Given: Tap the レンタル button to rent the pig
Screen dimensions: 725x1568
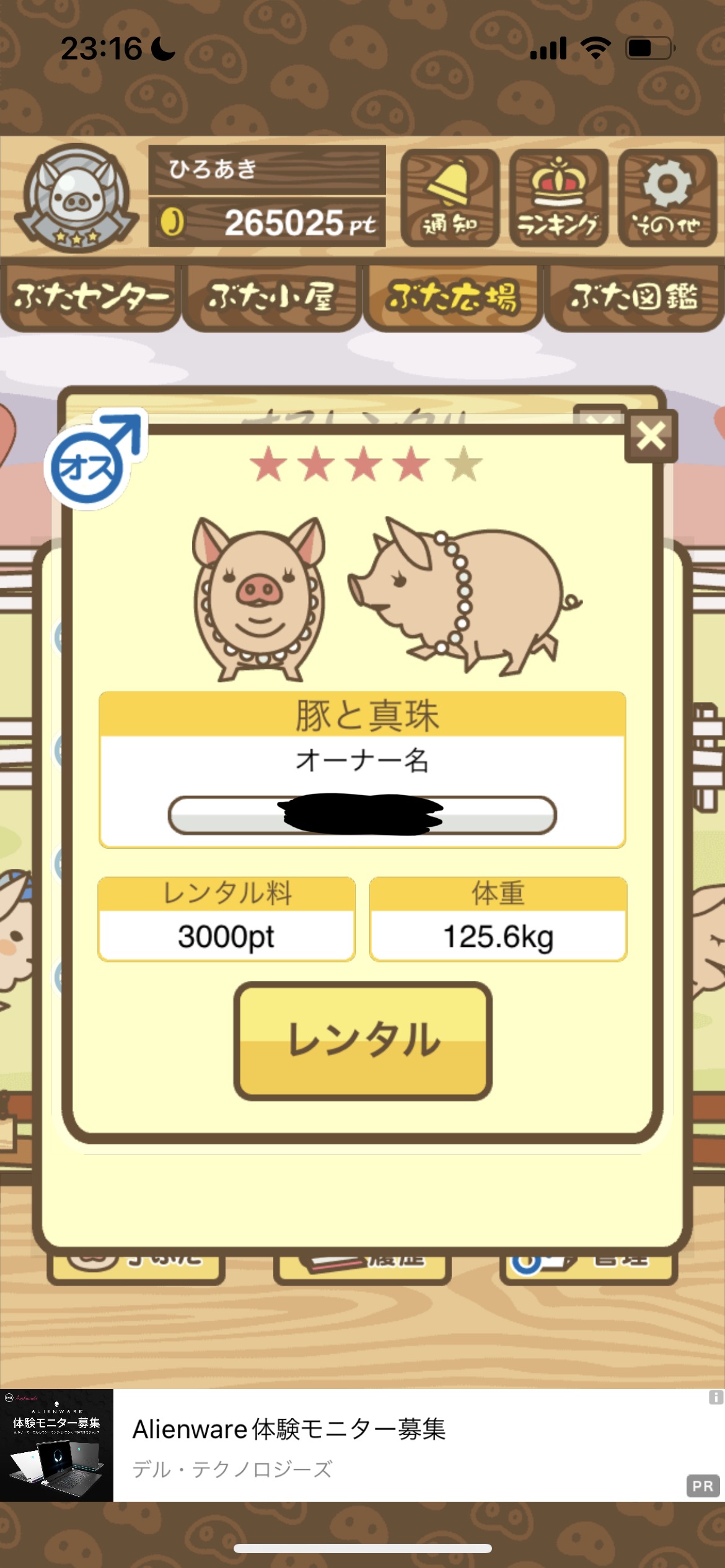Looking at the screenshot, I should tap(363, 1040).
